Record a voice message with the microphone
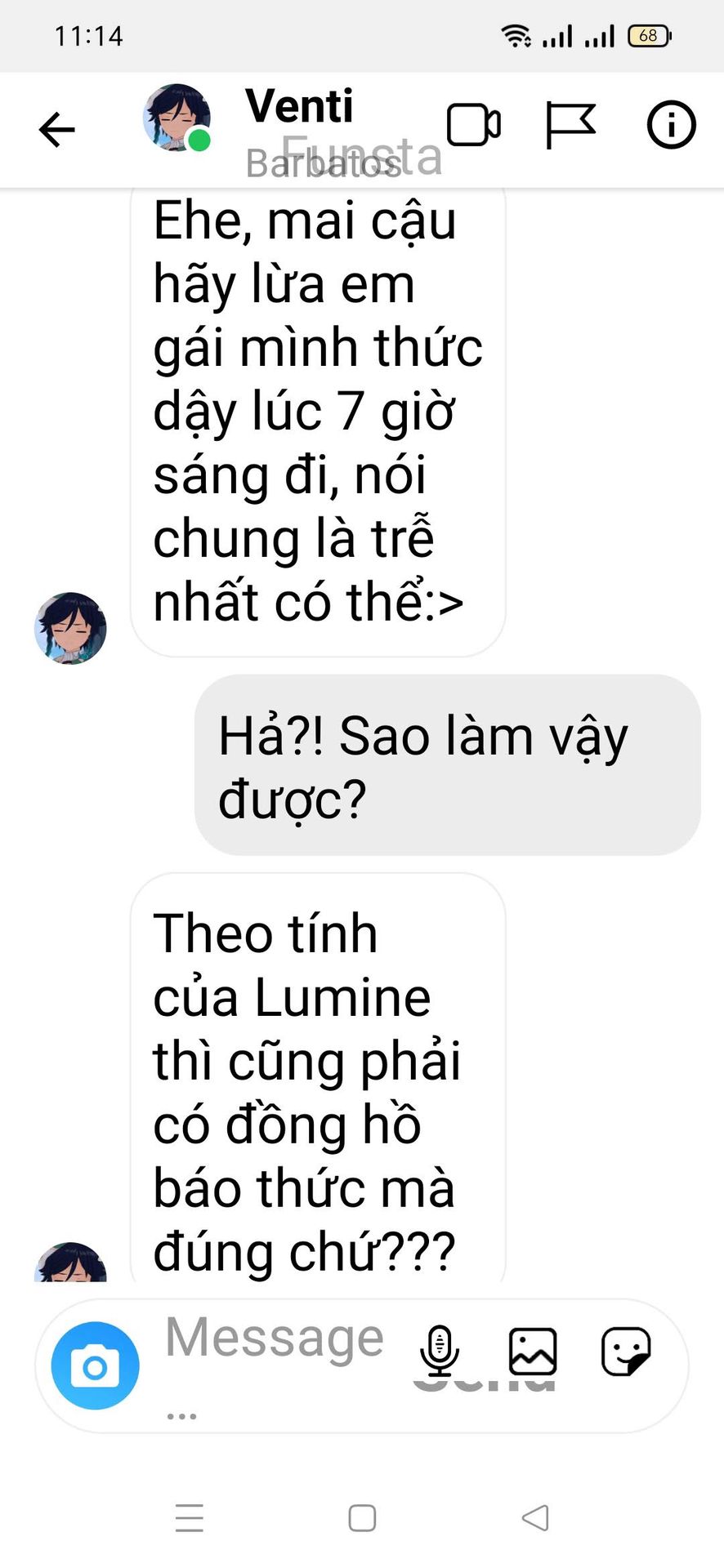Viewport: 724px width, 1568px height. [x=439, y=1351]
